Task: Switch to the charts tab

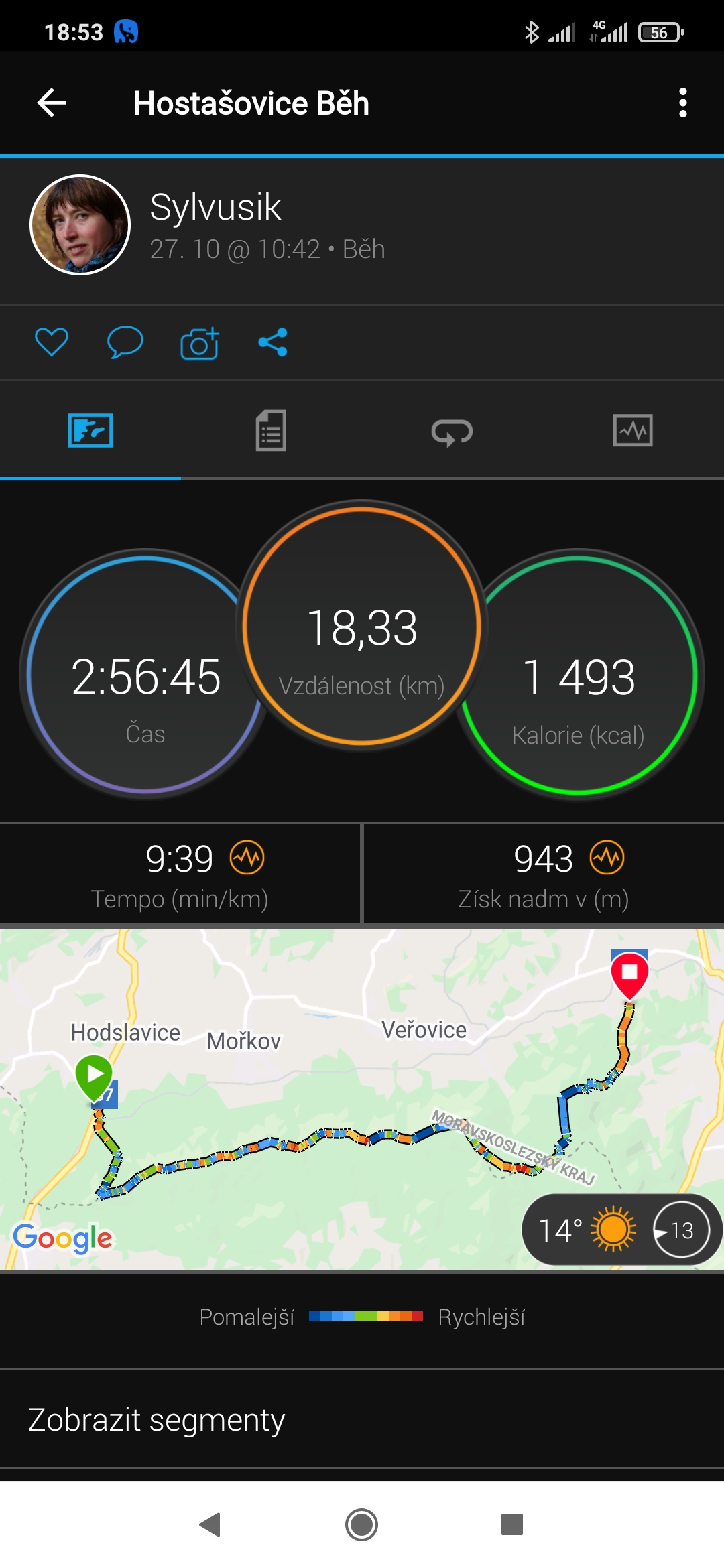Action: click(633, 430)
